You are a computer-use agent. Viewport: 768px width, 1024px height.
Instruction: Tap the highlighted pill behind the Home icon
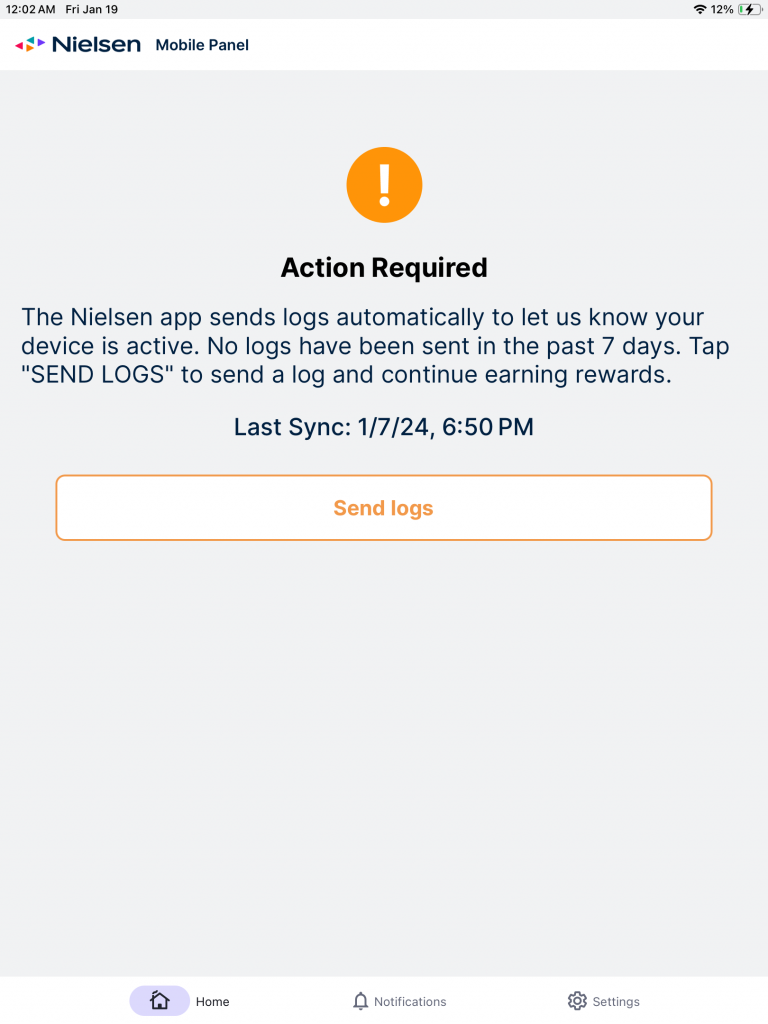click(x=159, y=1000)
